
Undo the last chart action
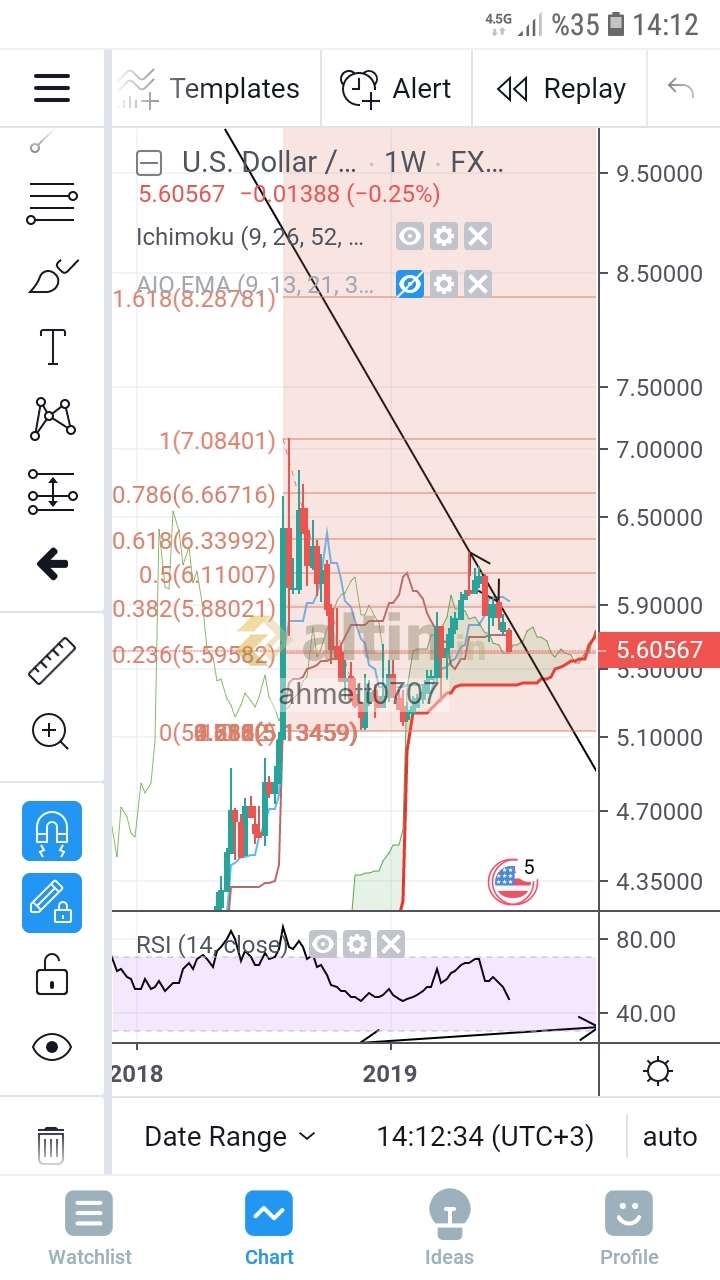coord(680,88)
